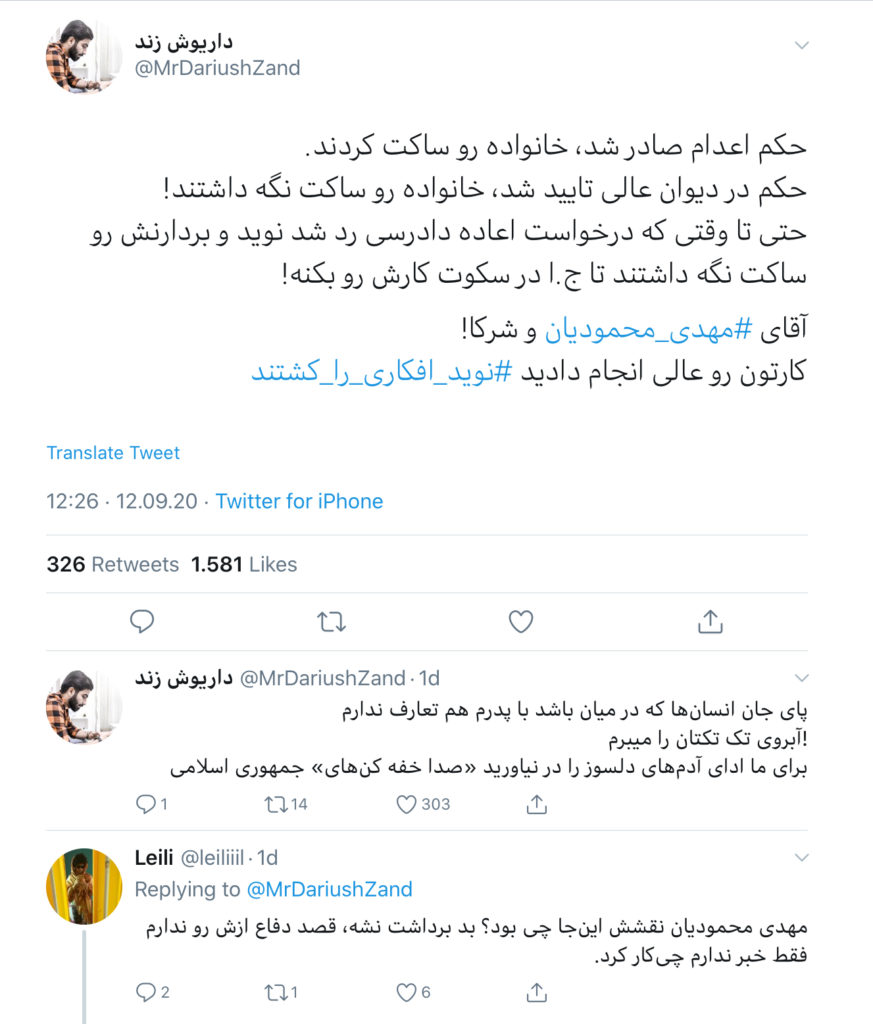
Task: Tap @MrDariushZand in Leili's Replying to line
Action: pyautogui.click(x=329, y=889)
